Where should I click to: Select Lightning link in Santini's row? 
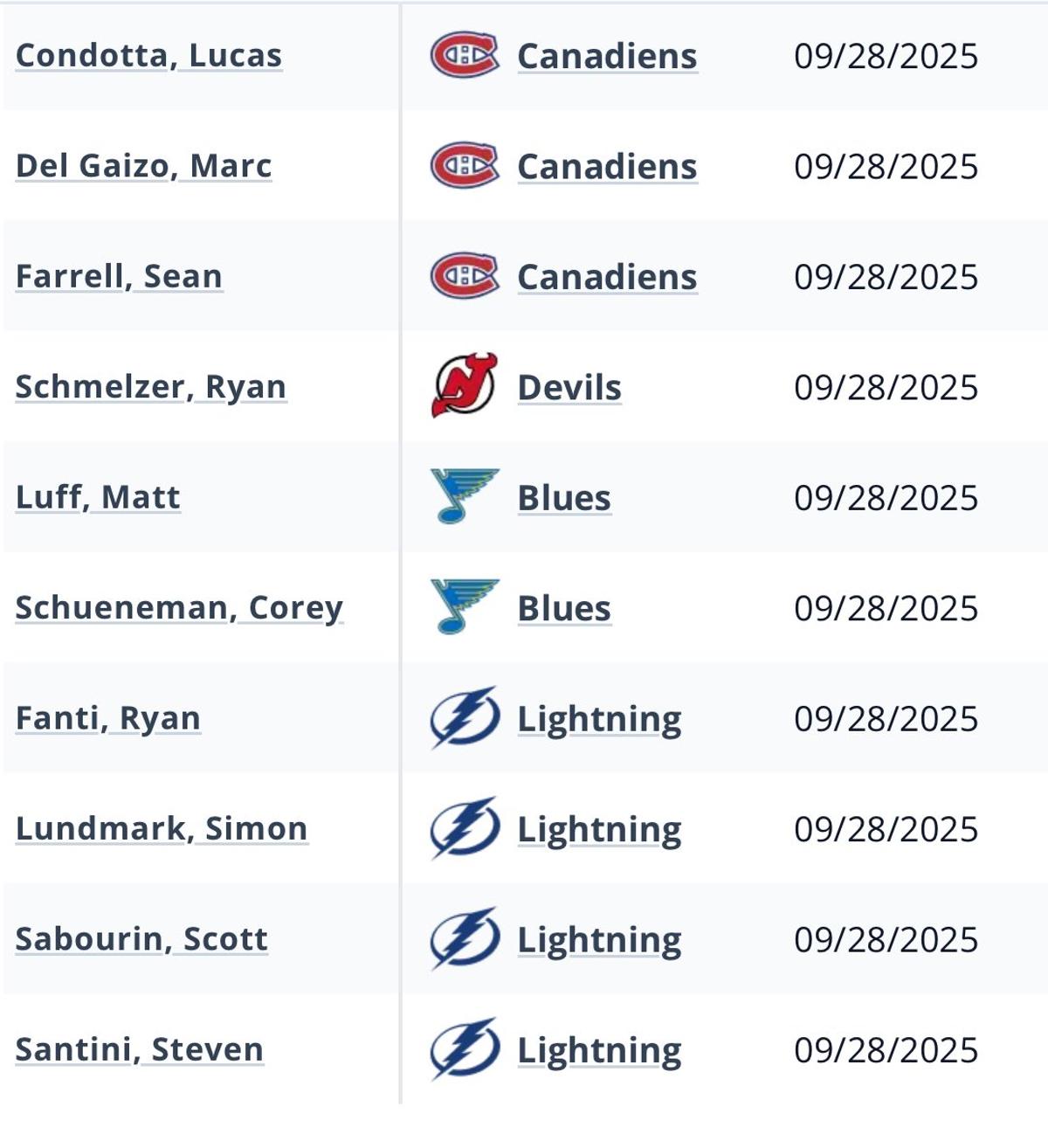tap(599, 1050)
